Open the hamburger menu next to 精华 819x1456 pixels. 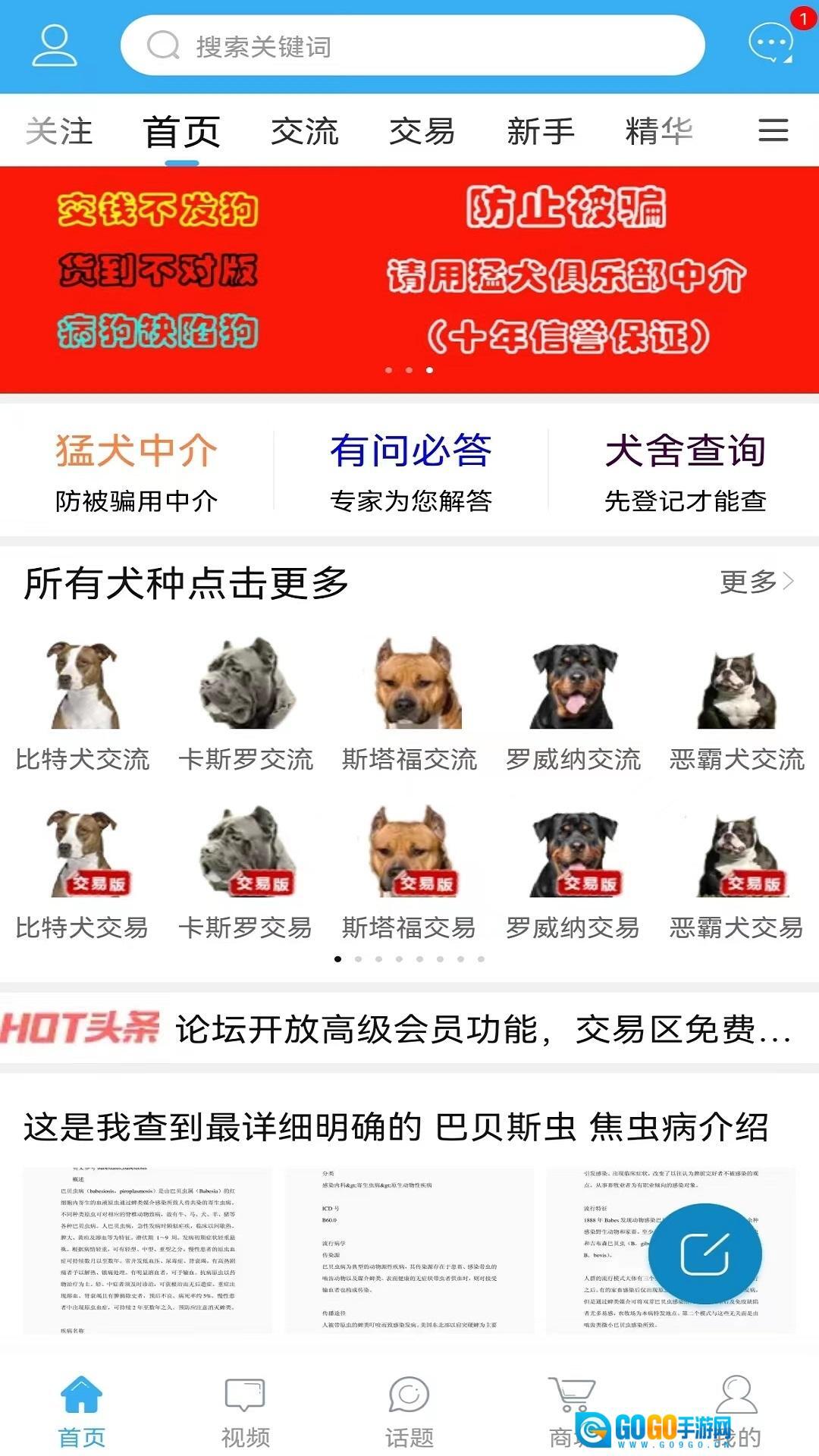point(774,131)
